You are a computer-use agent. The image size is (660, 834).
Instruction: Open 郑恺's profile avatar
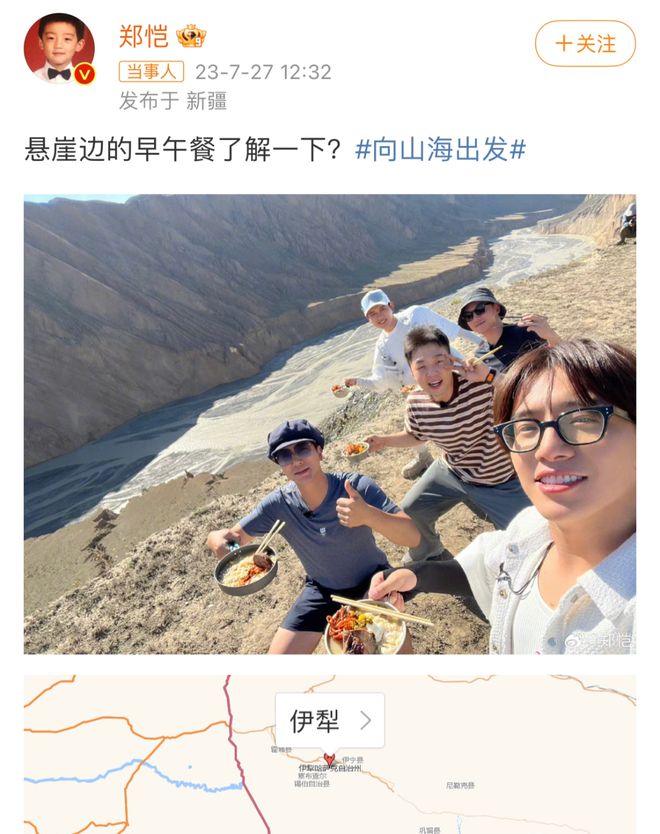[59, 48]
